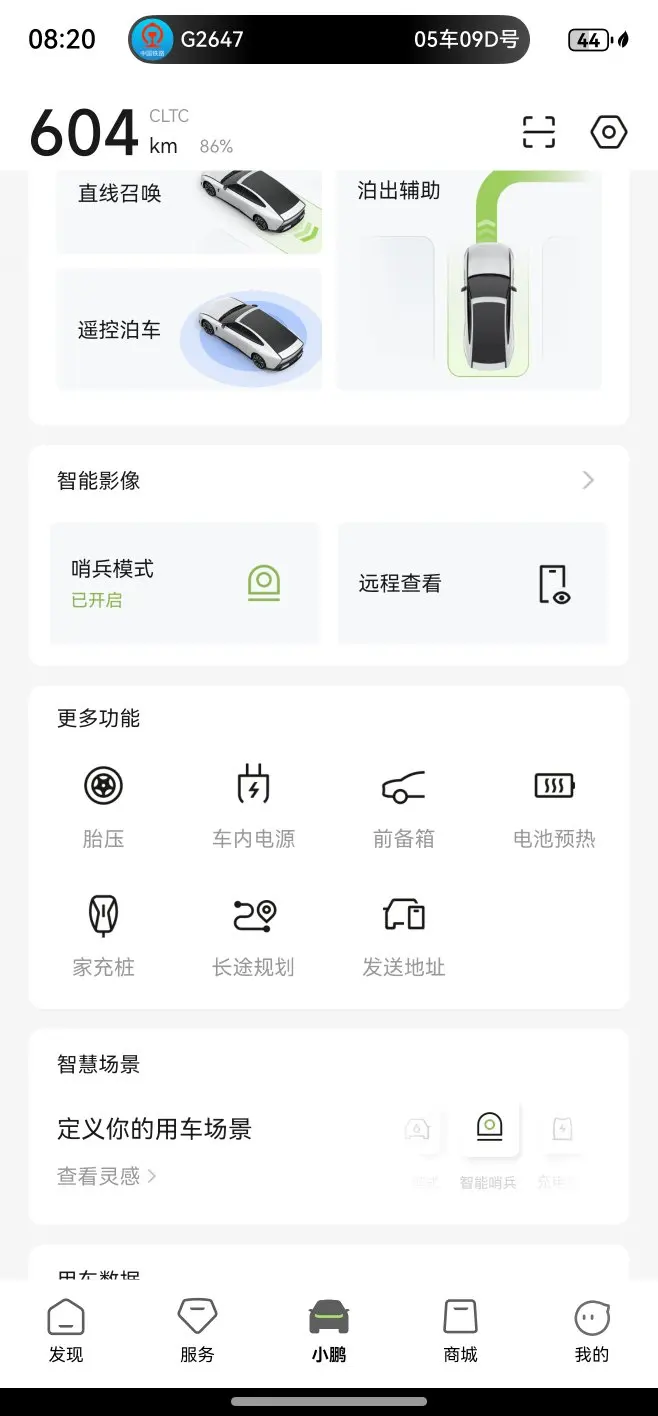
Task: Open the hexagon settings icon
Action: click(609, 132)
